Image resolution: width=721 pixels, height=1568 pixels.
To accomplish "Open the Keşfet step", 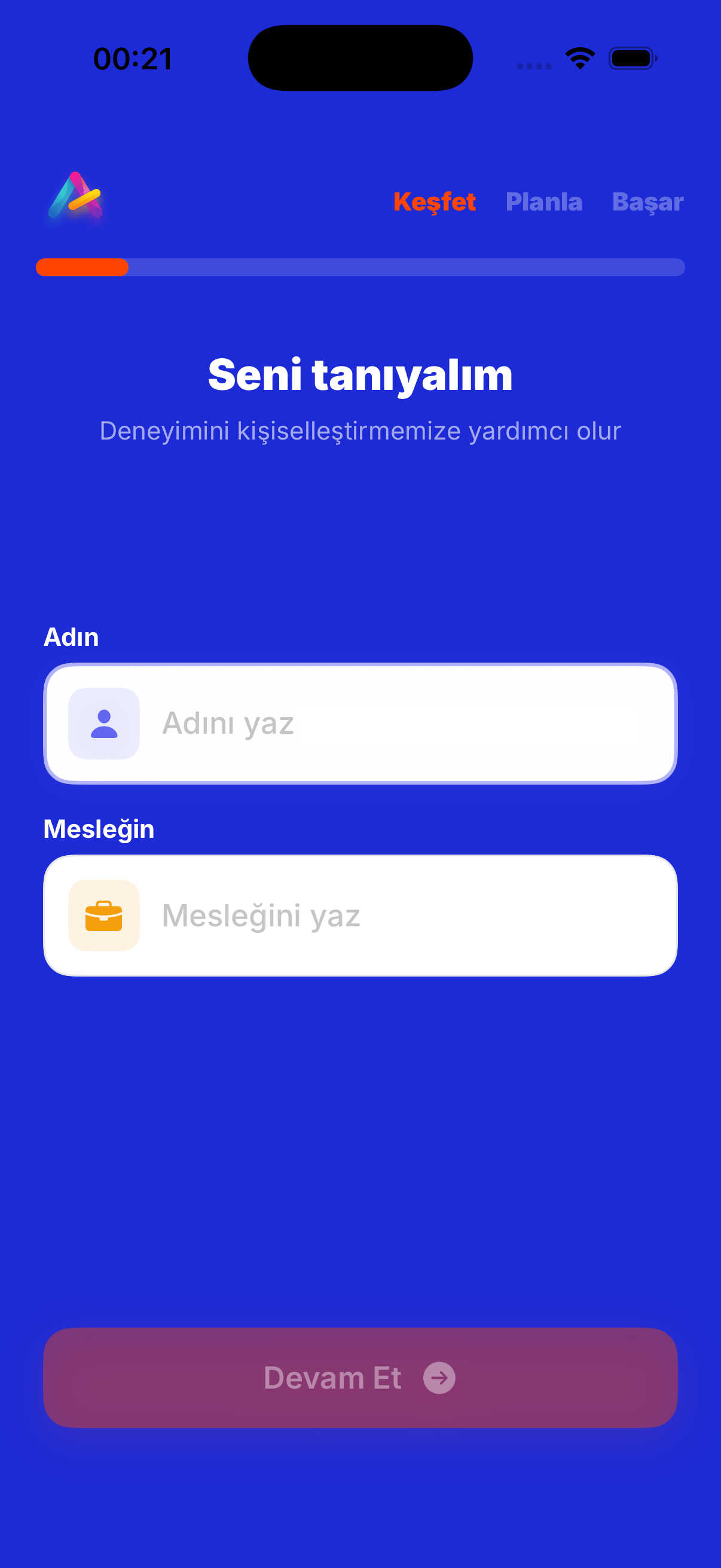I will (x=434, y=202).
